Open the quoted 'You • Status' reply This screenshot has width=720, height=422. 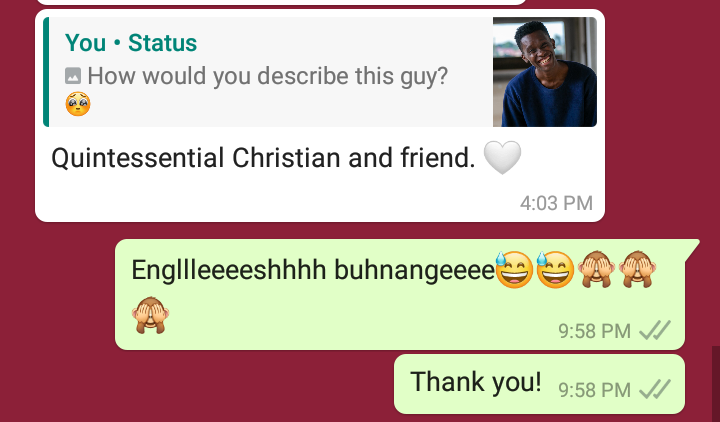pos(270,73)
